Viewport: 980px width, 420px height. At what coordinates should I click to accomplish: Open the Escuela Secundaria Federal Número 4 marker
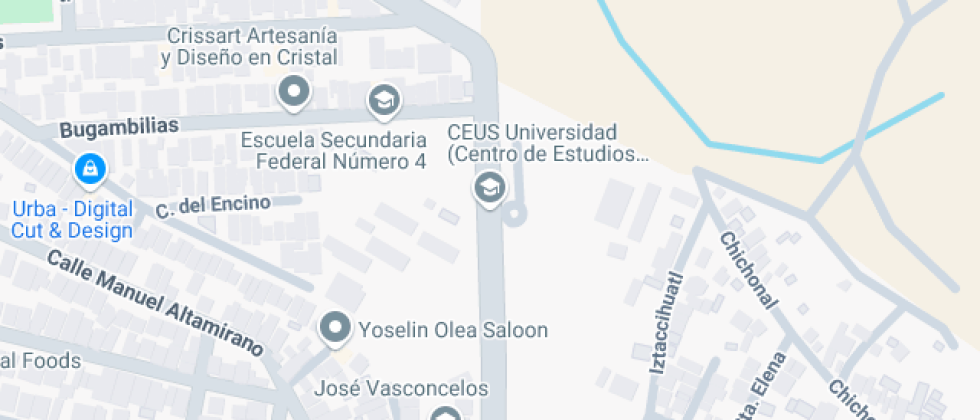point(383,99)
